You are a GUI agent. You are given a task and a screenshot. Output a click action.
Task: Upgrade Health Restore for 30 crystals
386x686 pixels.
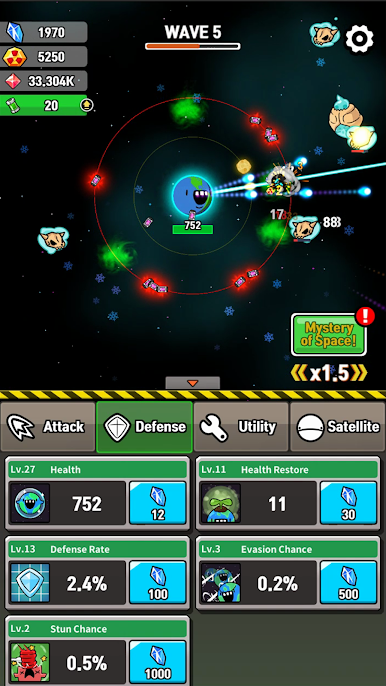pyautogui.click(x=348, y=503)
